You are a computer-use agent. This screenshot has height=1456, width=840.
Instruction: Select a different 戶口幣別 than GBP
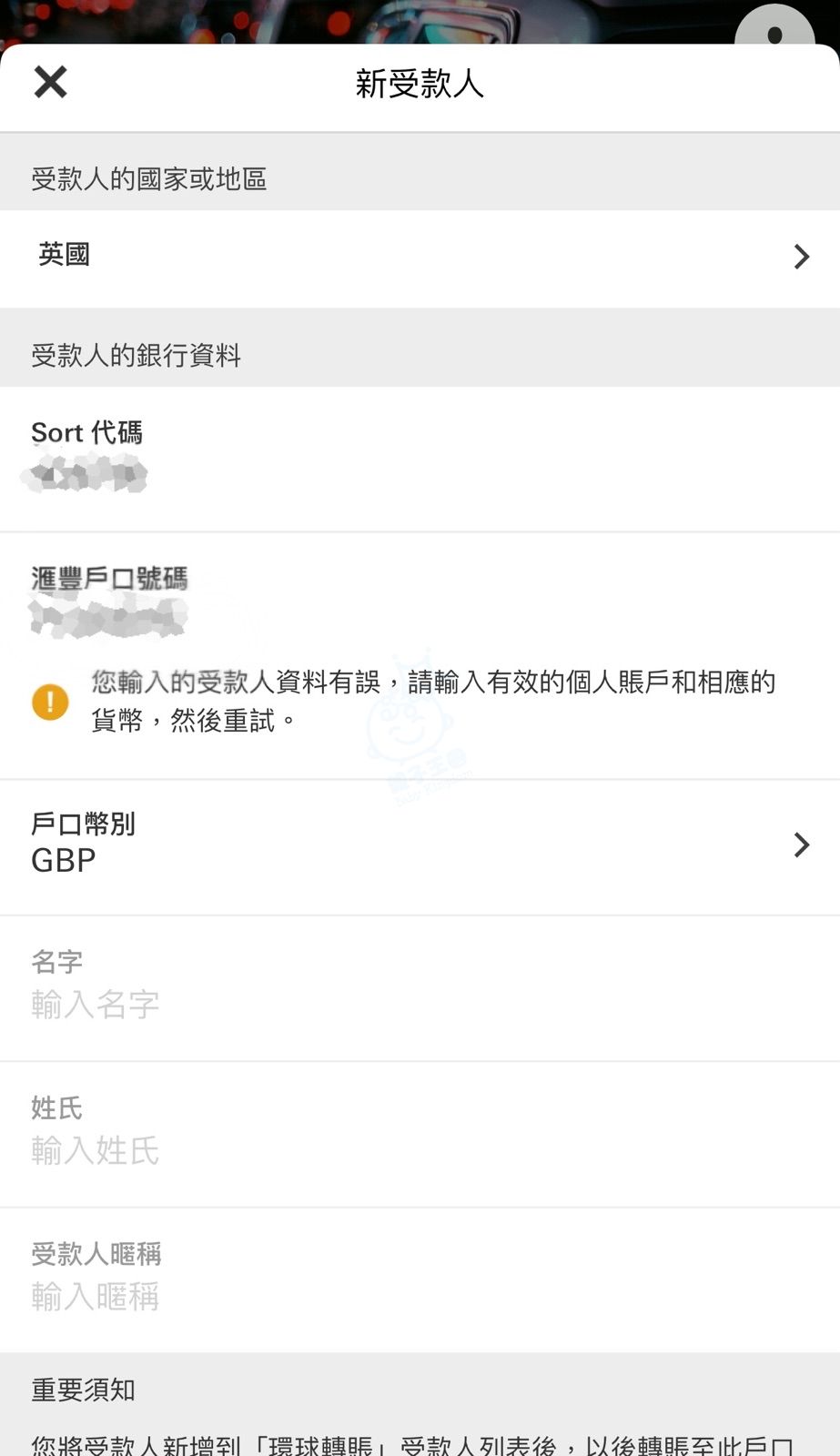[x=419, y=845]
